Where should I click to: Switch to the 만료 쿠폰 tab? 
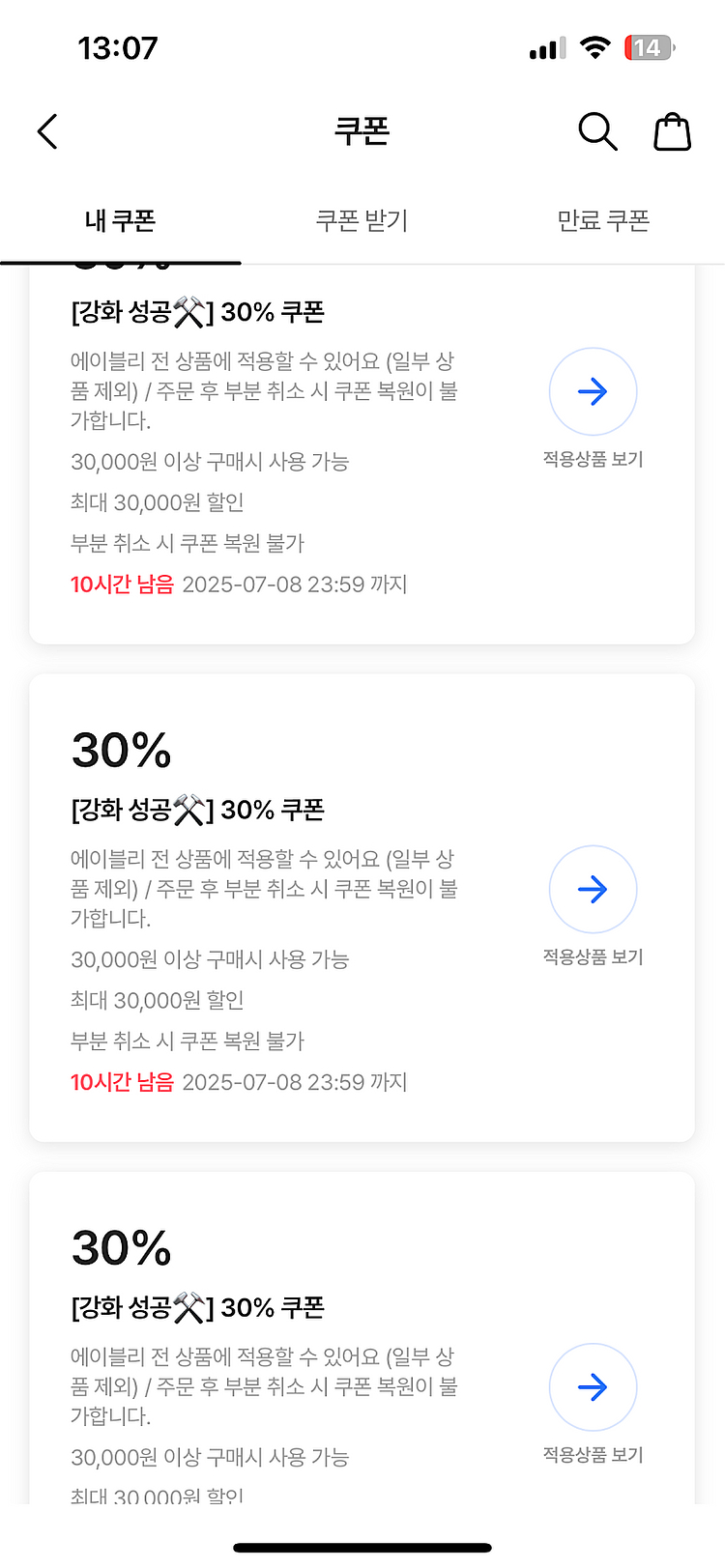tap(603, 221)
